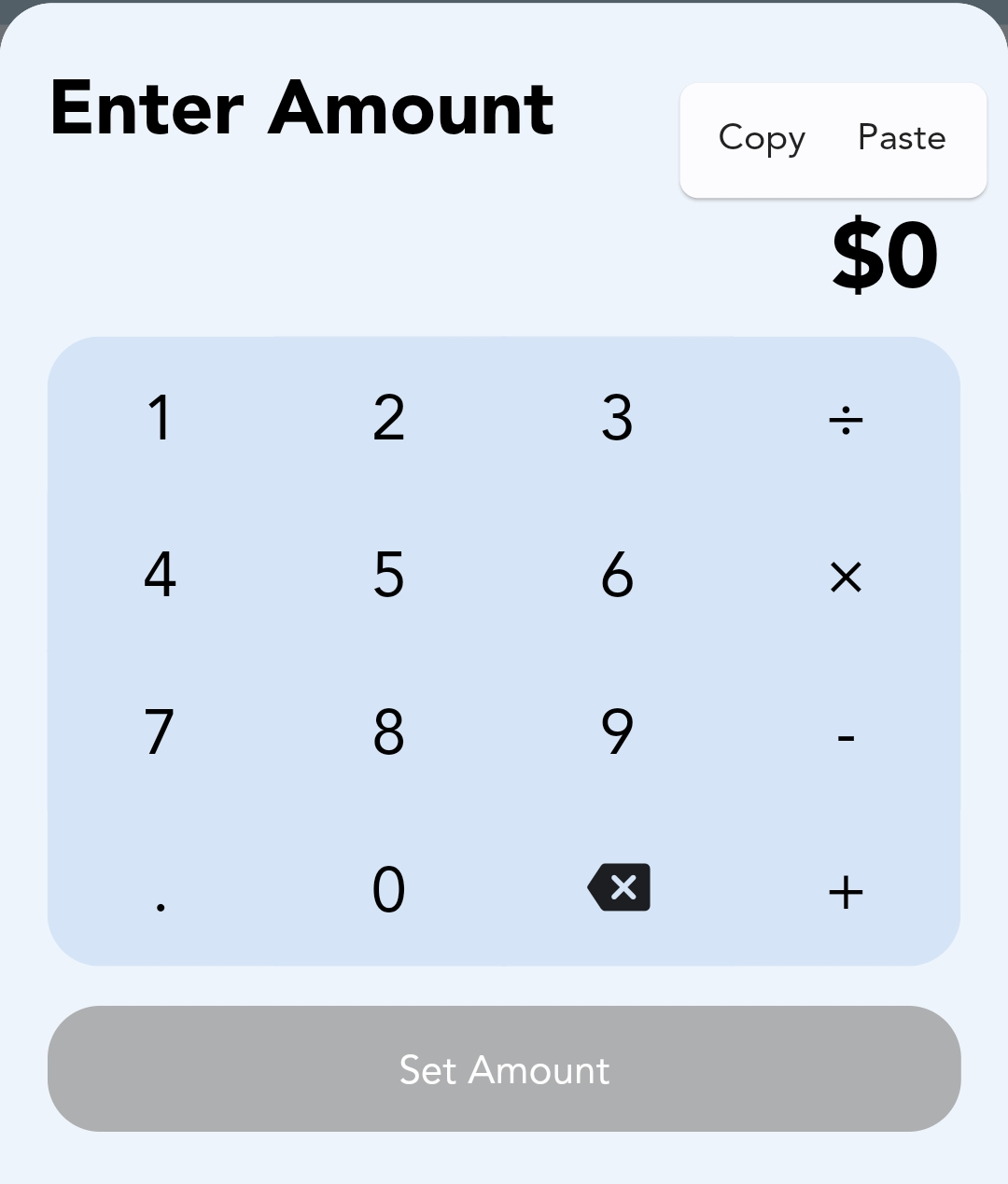The width and height of the screenshot is (1008, 1184).
Task: Enter digit 1 on the keypad
Action: pyautogui.click(x=161, y=417)
